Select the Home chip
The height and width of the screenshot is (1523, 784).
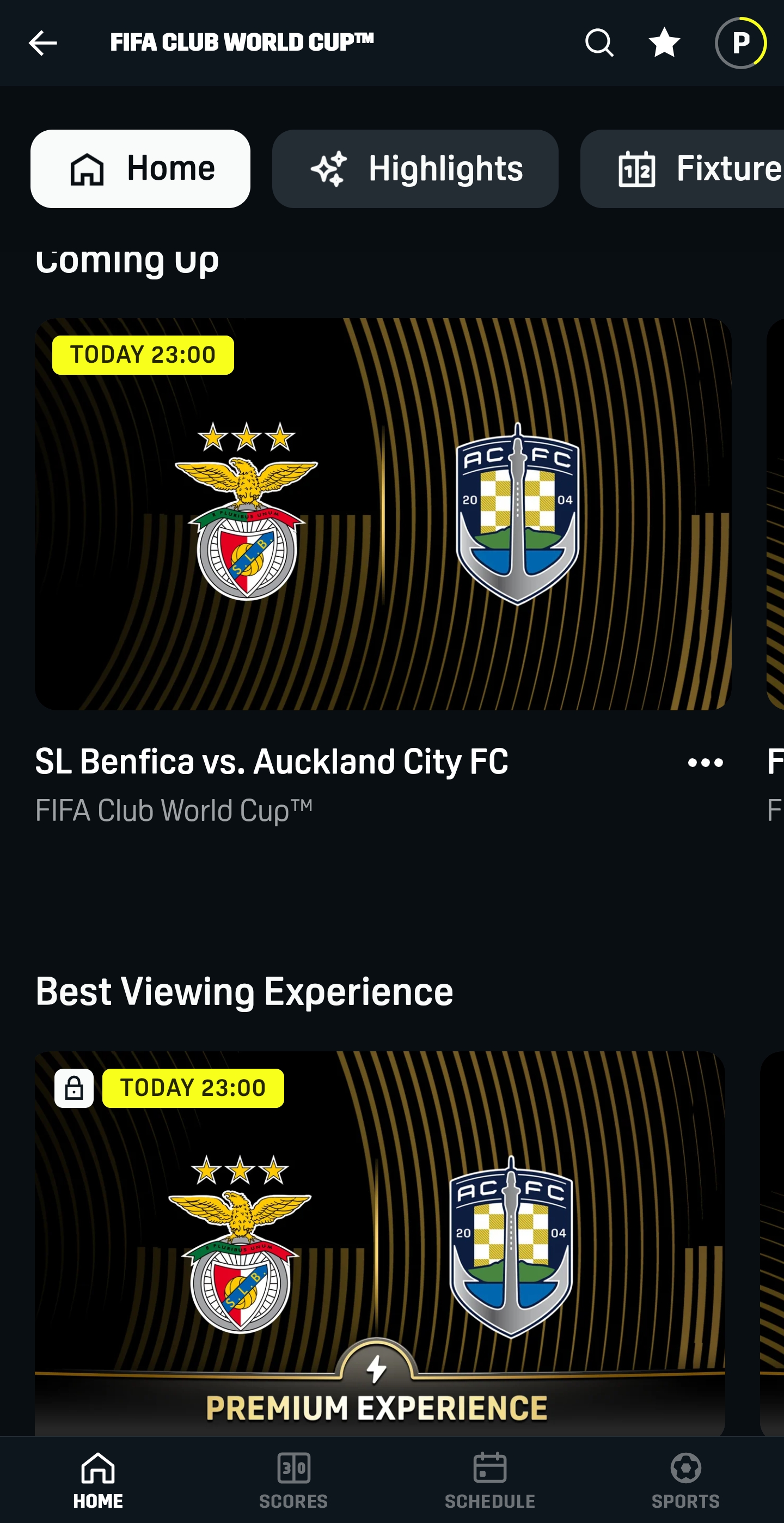pyautogui.click(x=140, y=169)
